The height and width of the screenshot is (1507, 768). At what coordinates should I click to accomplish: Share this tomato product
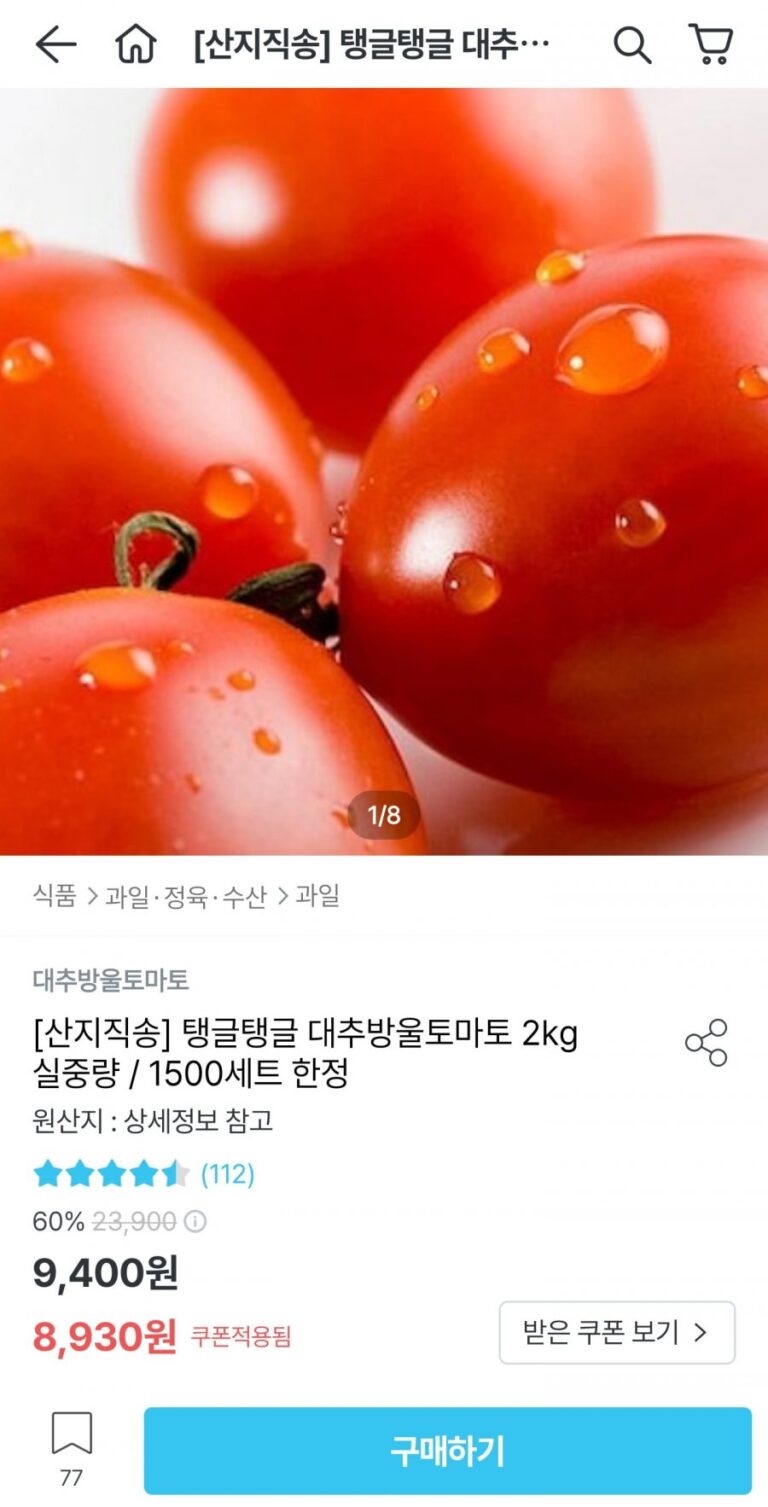coord(706,1043)
